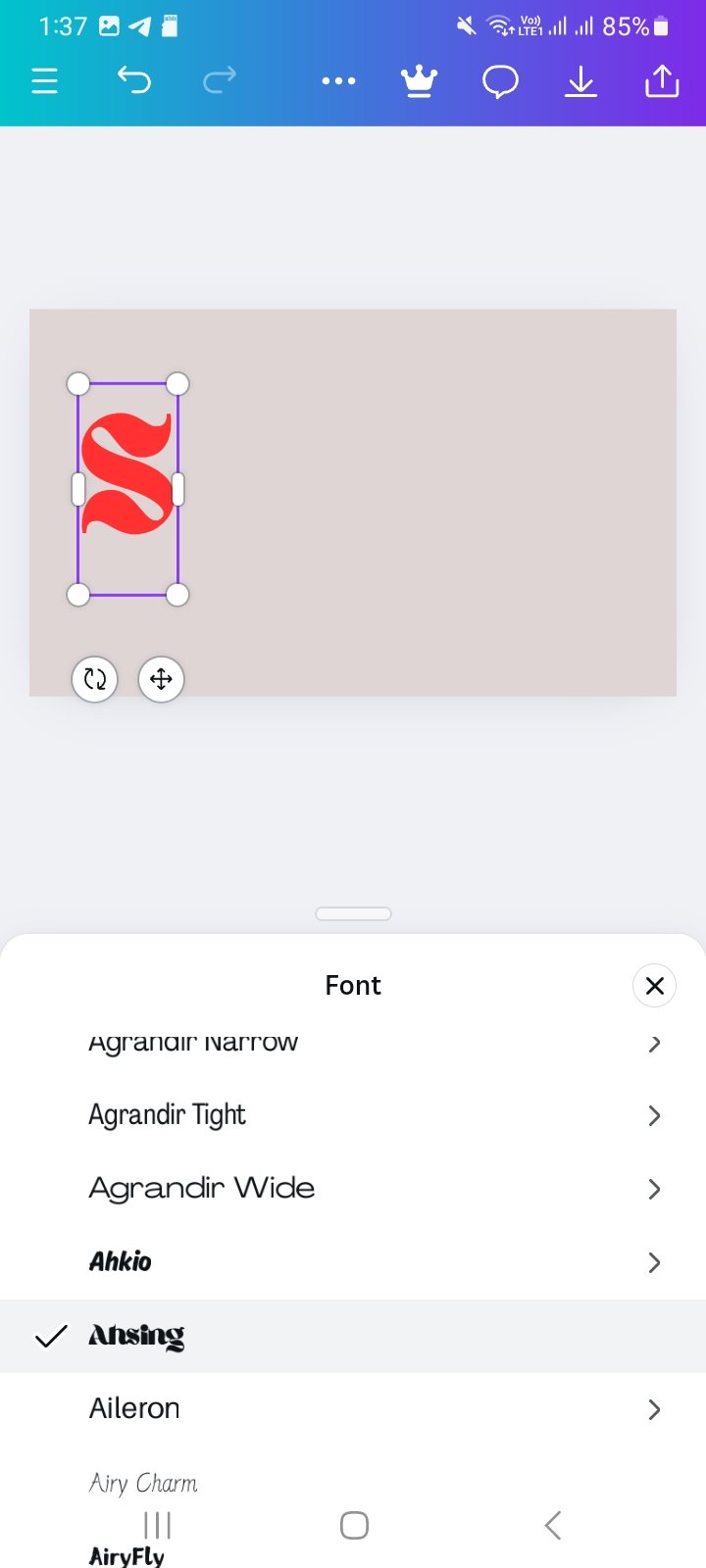
Task: Apply the Airy Charm font
Action: [143, 1483]
